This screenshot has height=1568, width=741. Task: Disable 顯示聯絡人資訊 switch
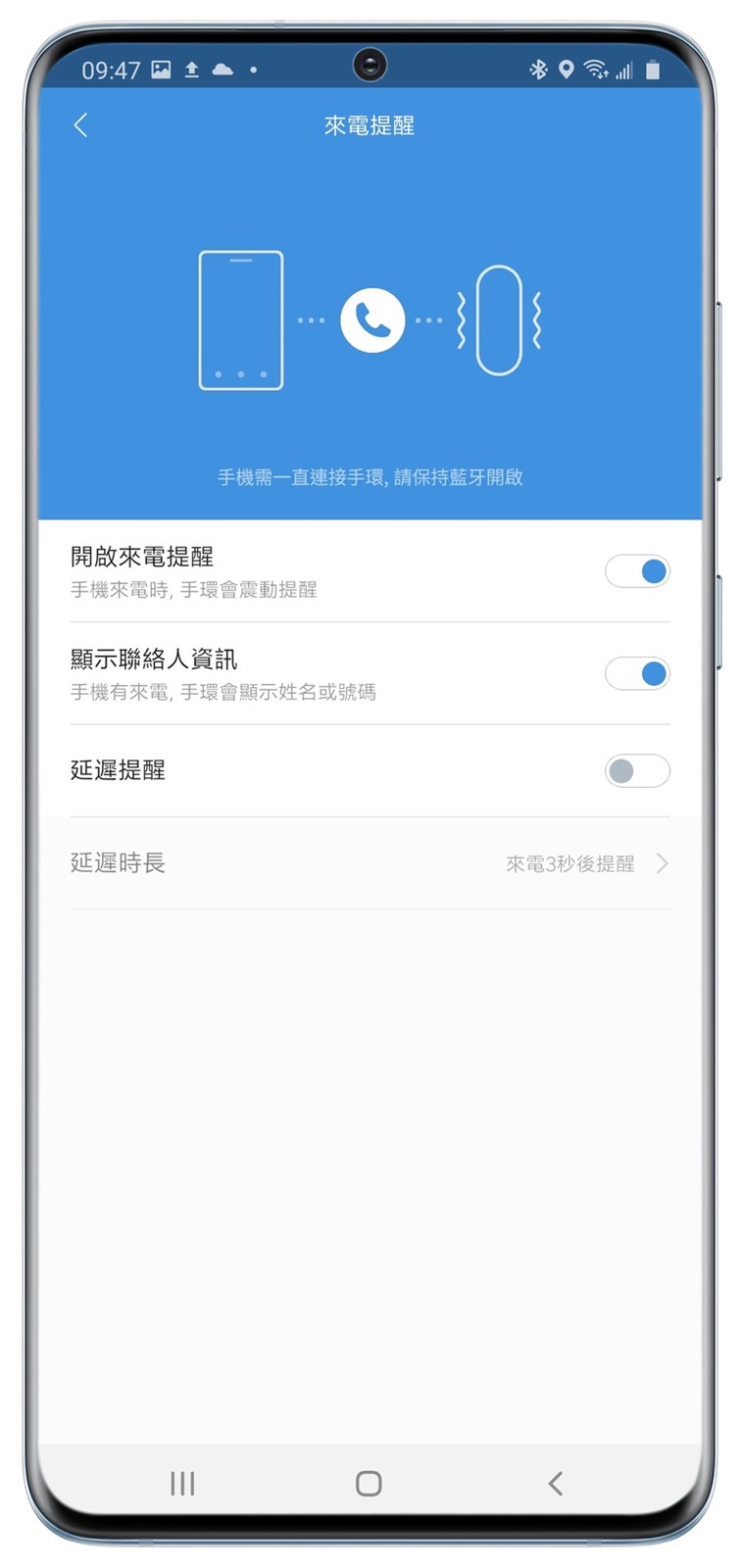(x=637, y=674)
